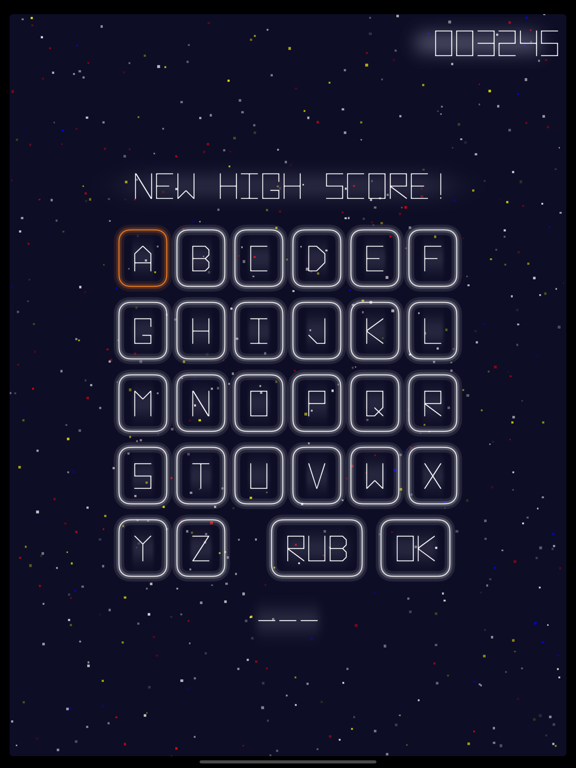Pick the letter J
Image resolution: width=576 pixels, height=768 pixels.
(x=316, y=331)
